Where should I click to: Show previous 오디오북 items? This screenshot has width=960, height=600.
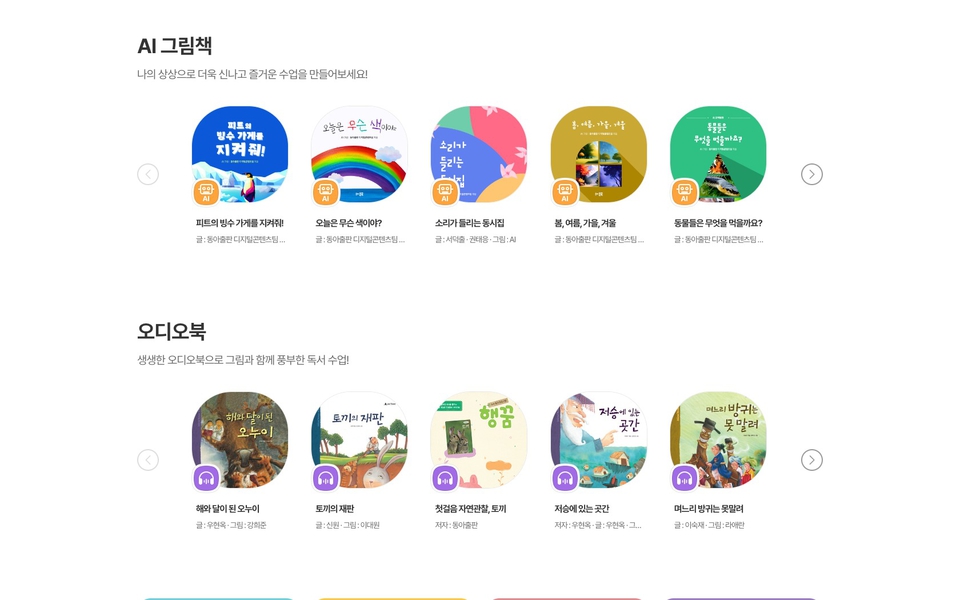tap(148, 460)
